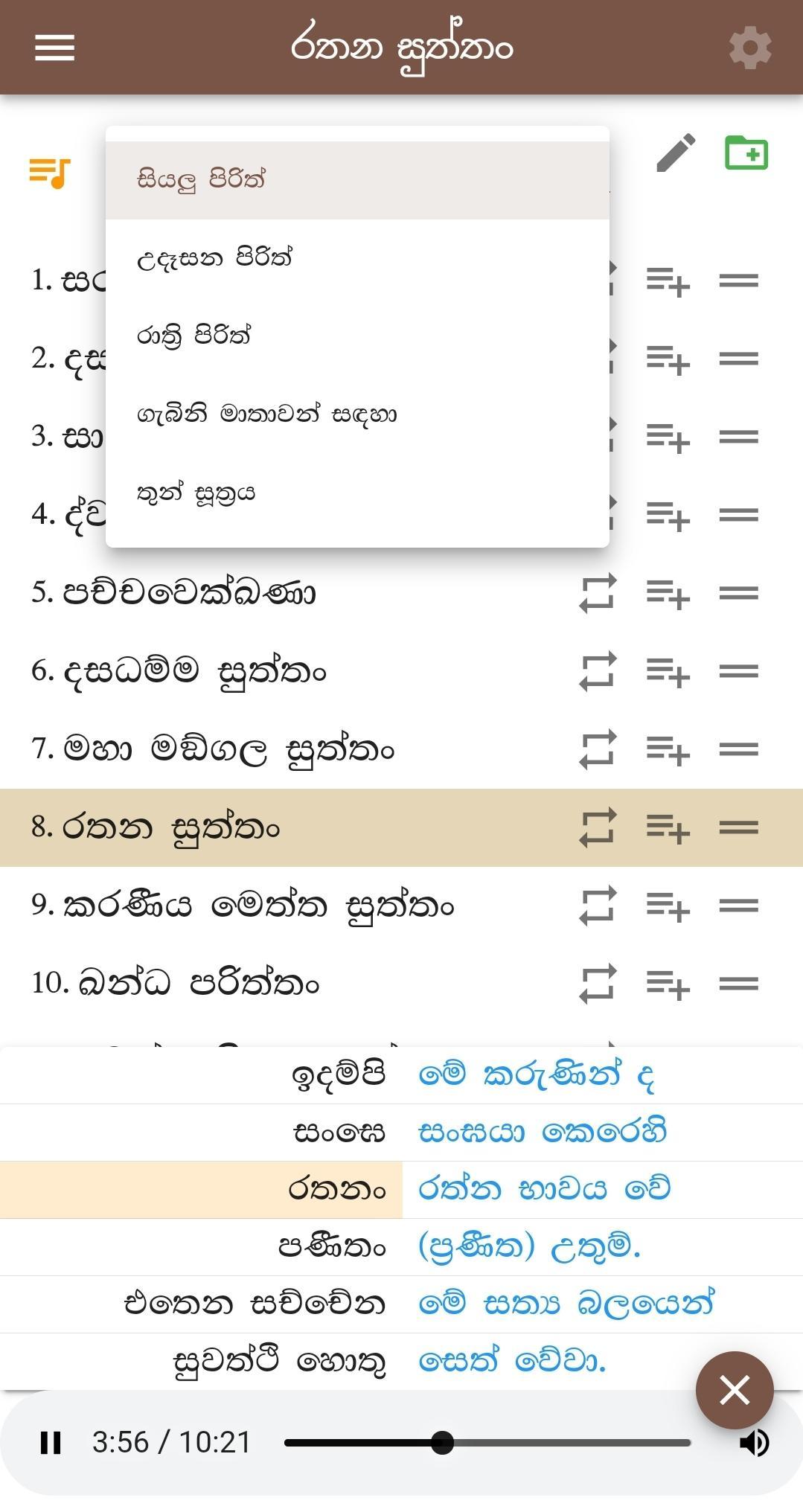Screen dimensions: 803x1512
Task: Toggle repeat on 8. රතන සුත්තං
Action: [x=598, y=827]
